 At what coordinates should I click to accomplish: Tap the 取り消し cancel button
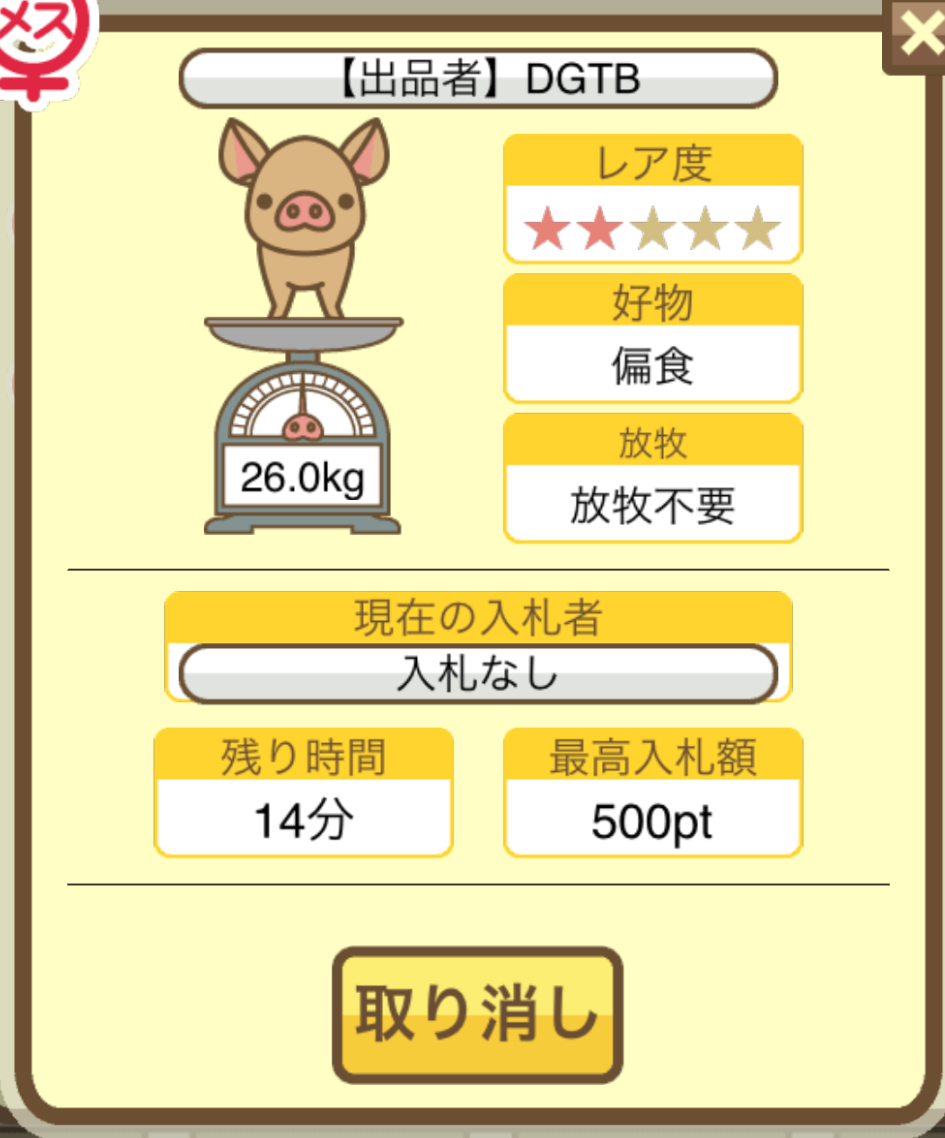[477, 1015]
